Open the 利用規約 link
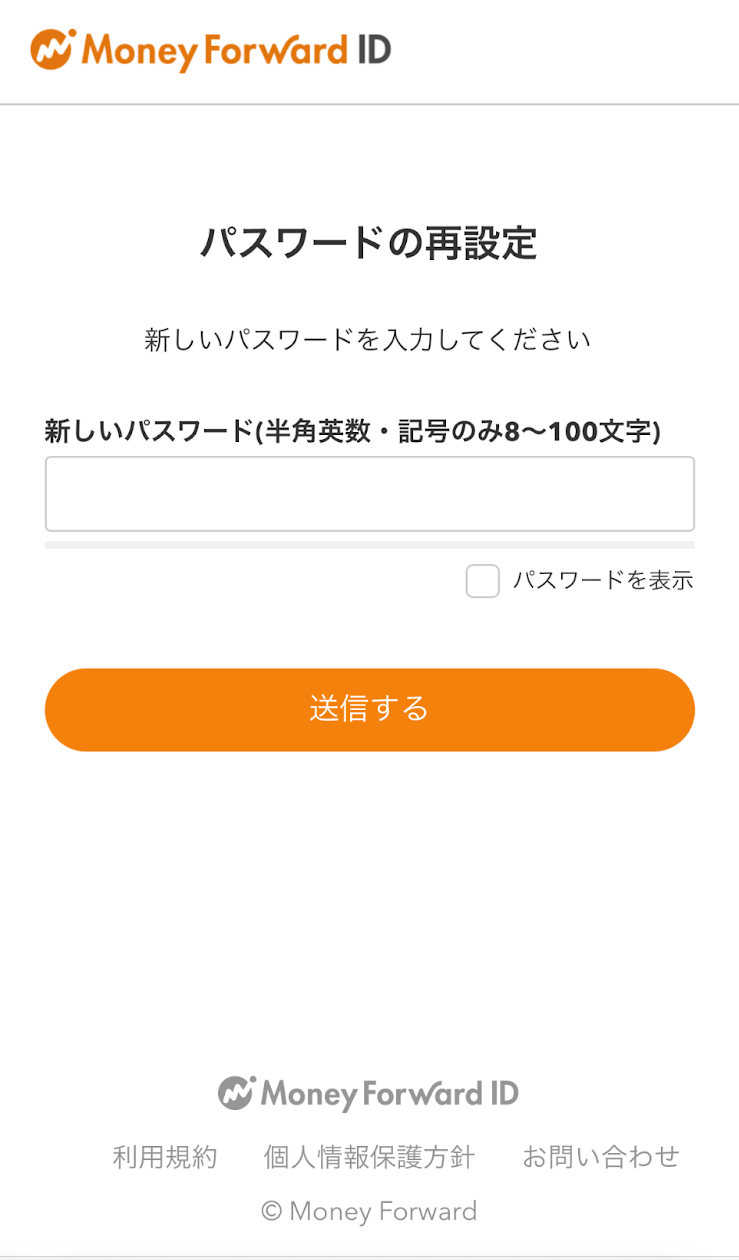 point(165,1158)
